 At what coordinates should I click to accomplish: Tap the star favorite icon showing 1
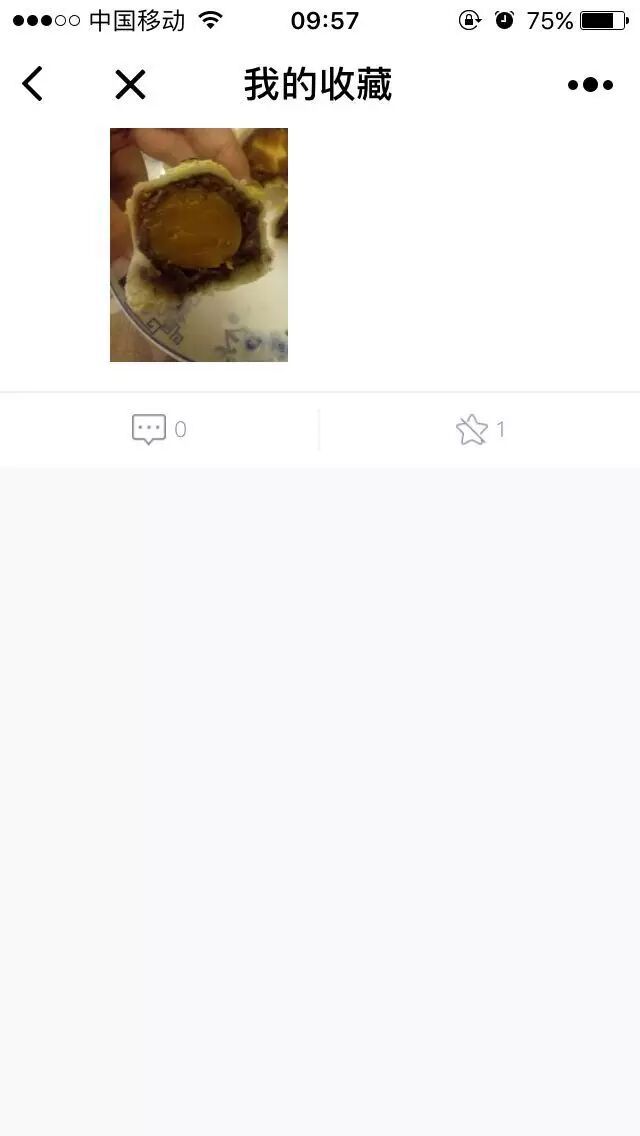click(x=472, y=430)
